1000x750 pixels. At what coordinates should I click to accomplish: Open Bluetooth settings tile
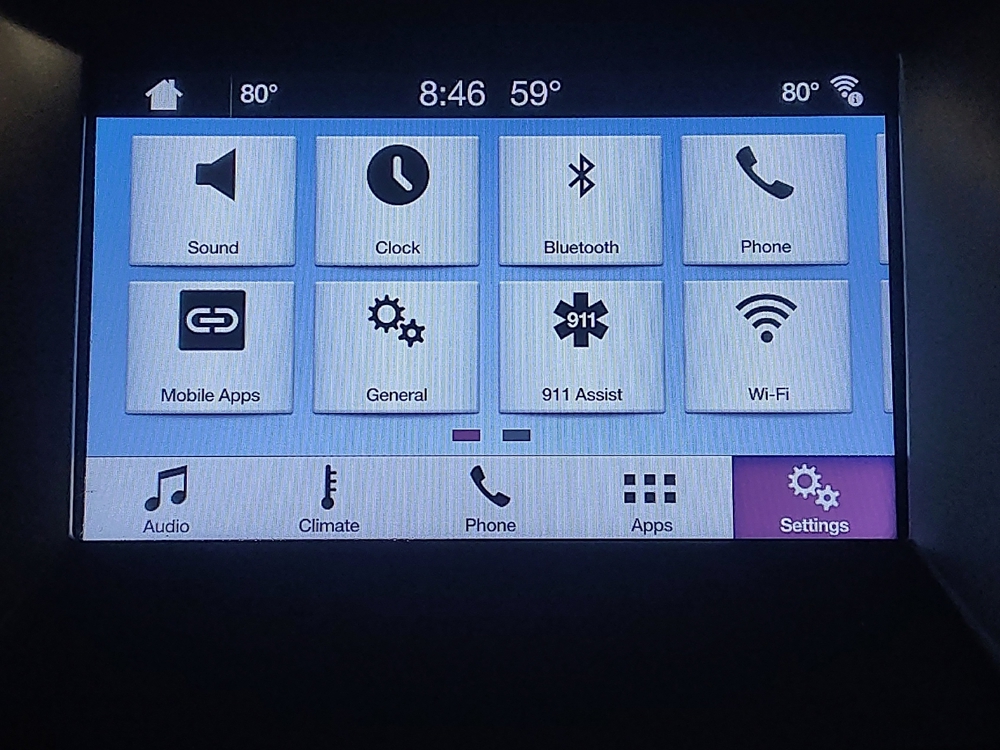click(x=581, y=200)
